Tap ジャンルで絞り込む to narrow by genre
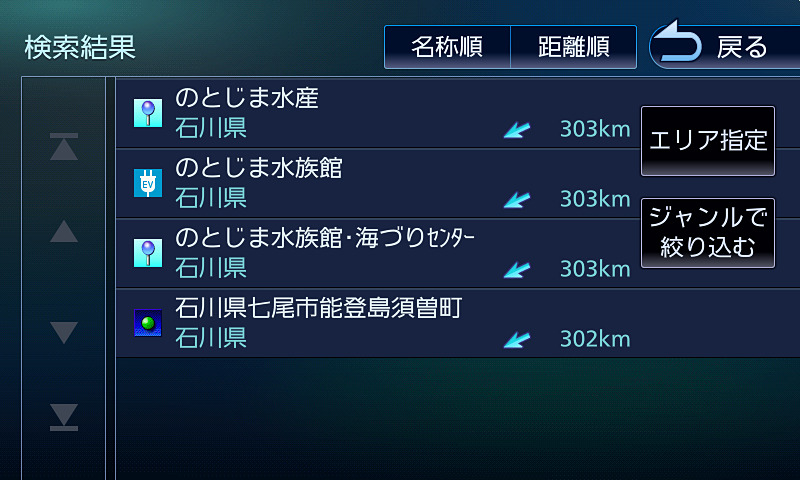Viewport: 800px width, 480px height. (x=708, y=232)
